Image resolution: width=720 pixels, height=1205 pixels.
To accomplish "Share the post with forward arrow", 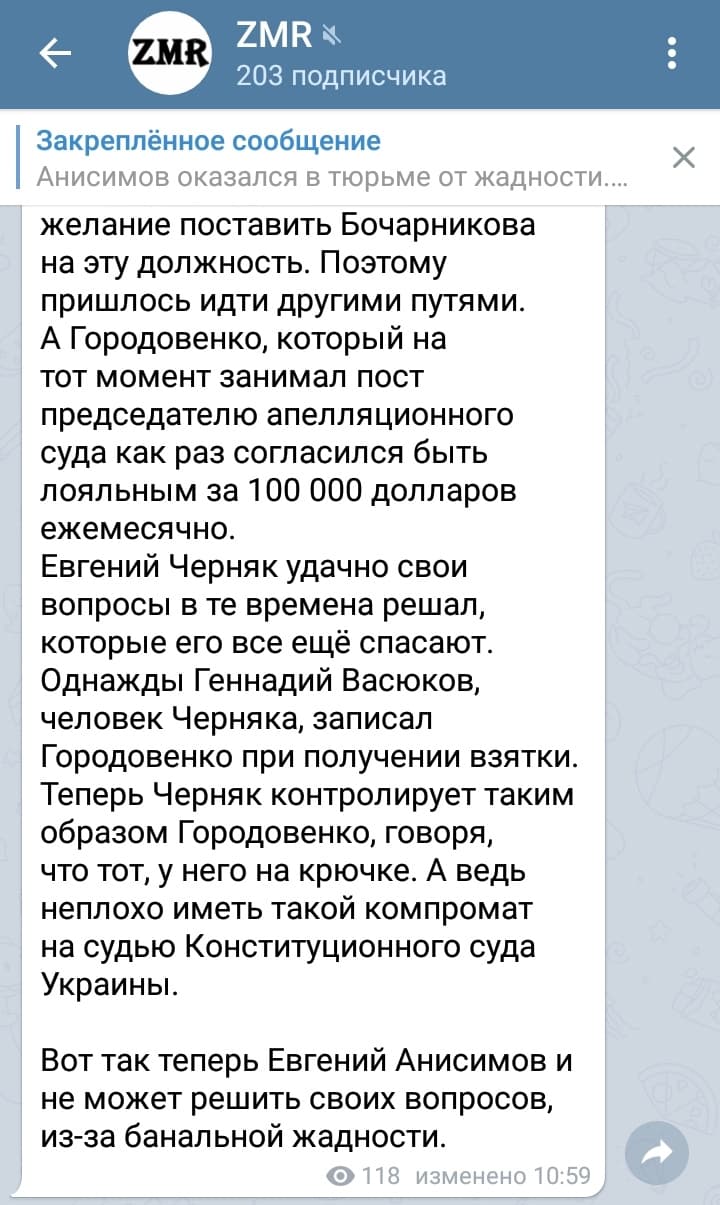I will (656, 1155).
